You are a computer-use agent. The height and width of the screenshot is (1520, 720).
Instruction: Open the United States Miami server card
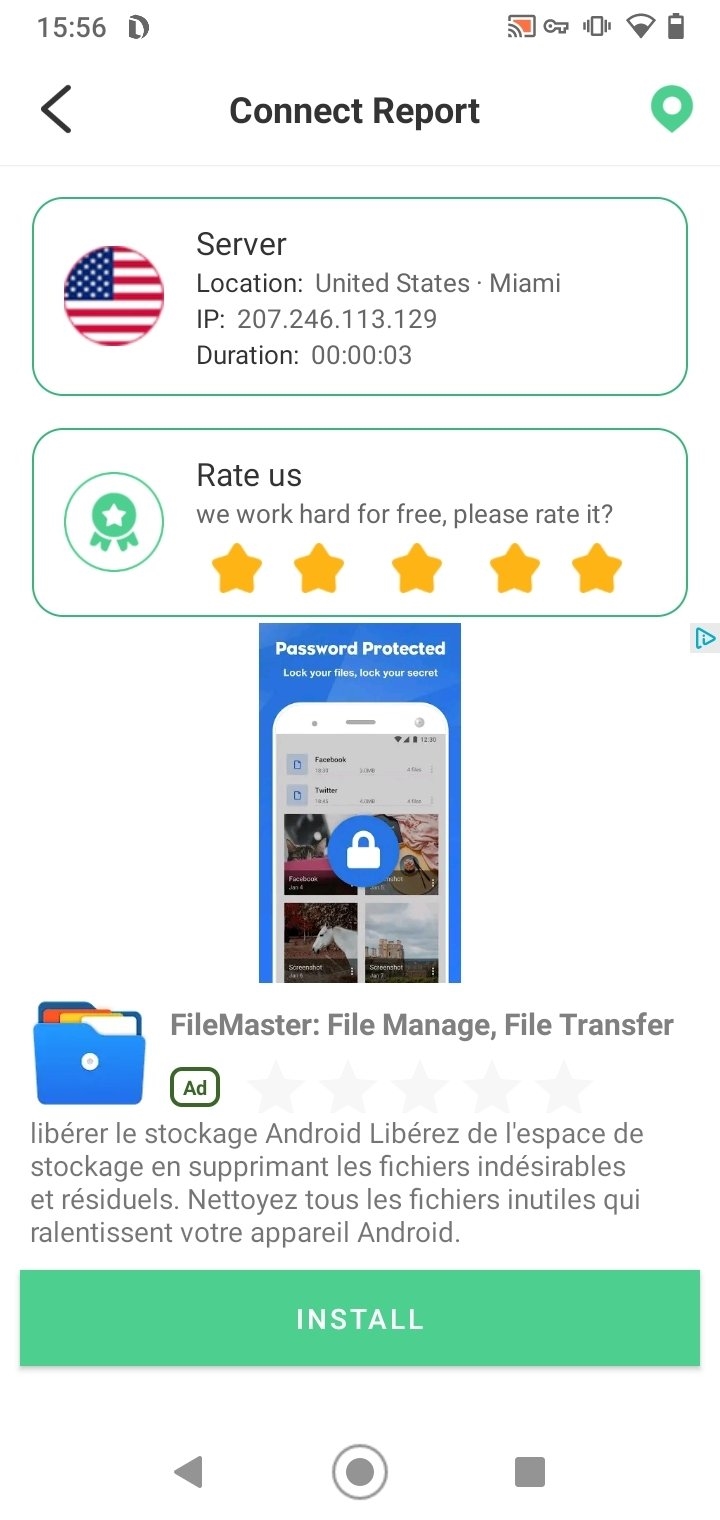pos(360,297)
